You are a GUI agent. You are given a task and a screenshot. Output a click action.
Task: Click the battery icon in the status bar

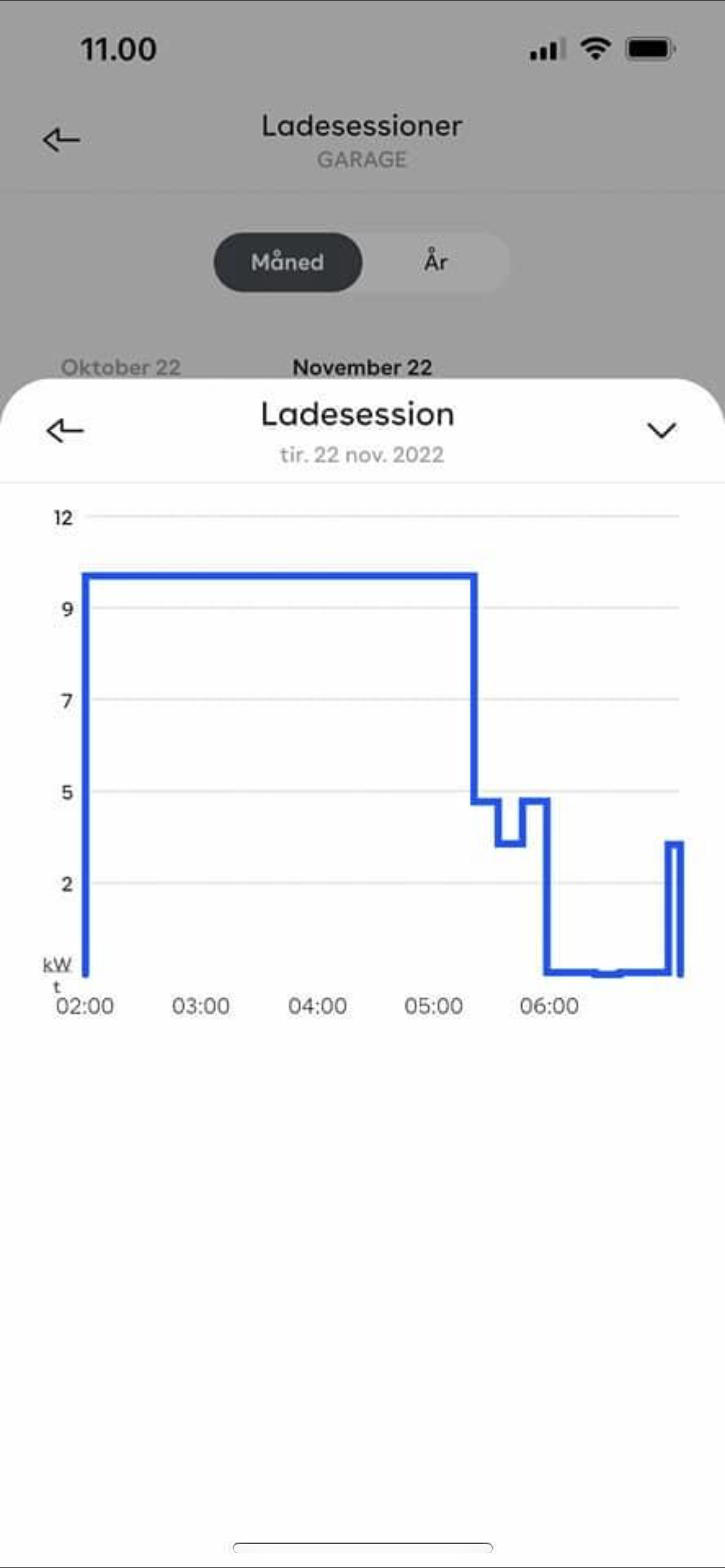point(646,50)
